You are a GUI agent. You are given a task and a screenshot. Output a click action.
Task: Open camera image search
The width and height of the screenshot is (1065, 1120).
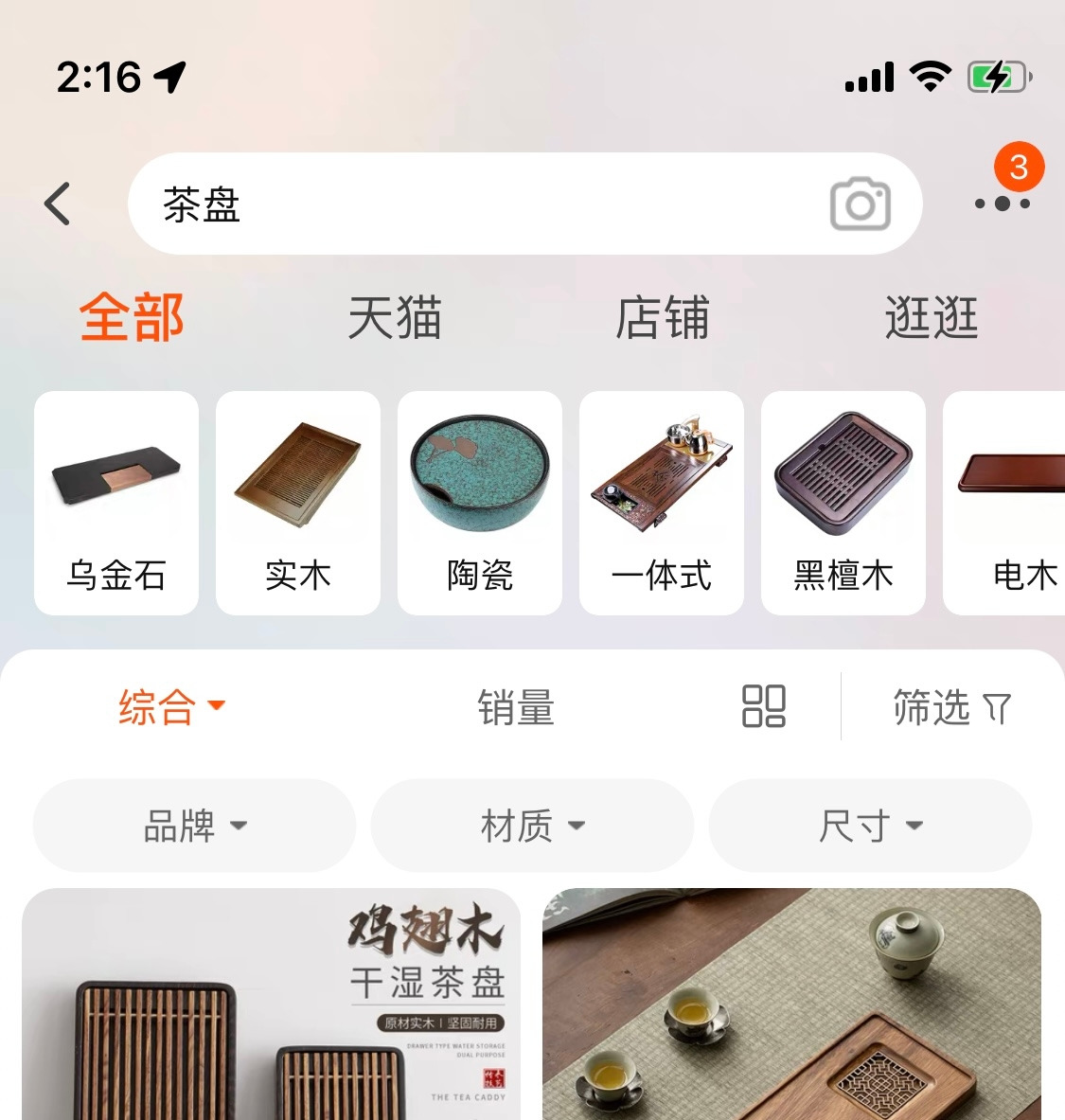pyautogui.click(x=860, y=204)
